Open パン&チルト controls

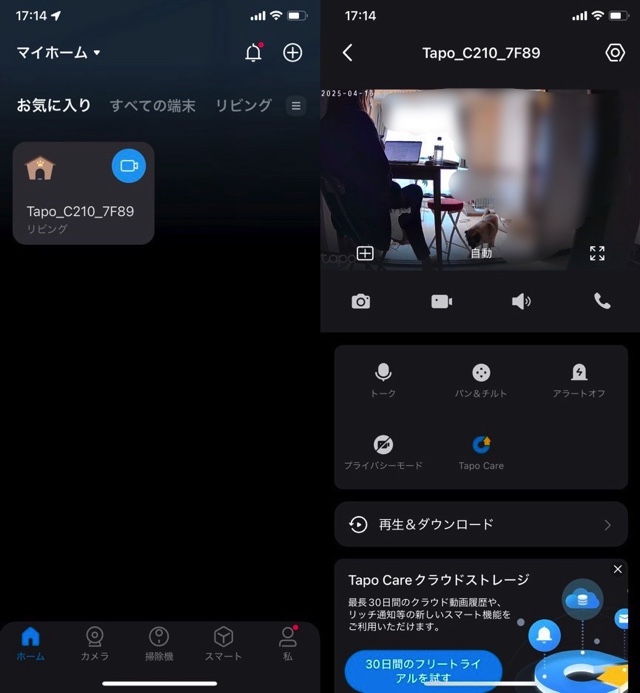(x=481, y=380)
